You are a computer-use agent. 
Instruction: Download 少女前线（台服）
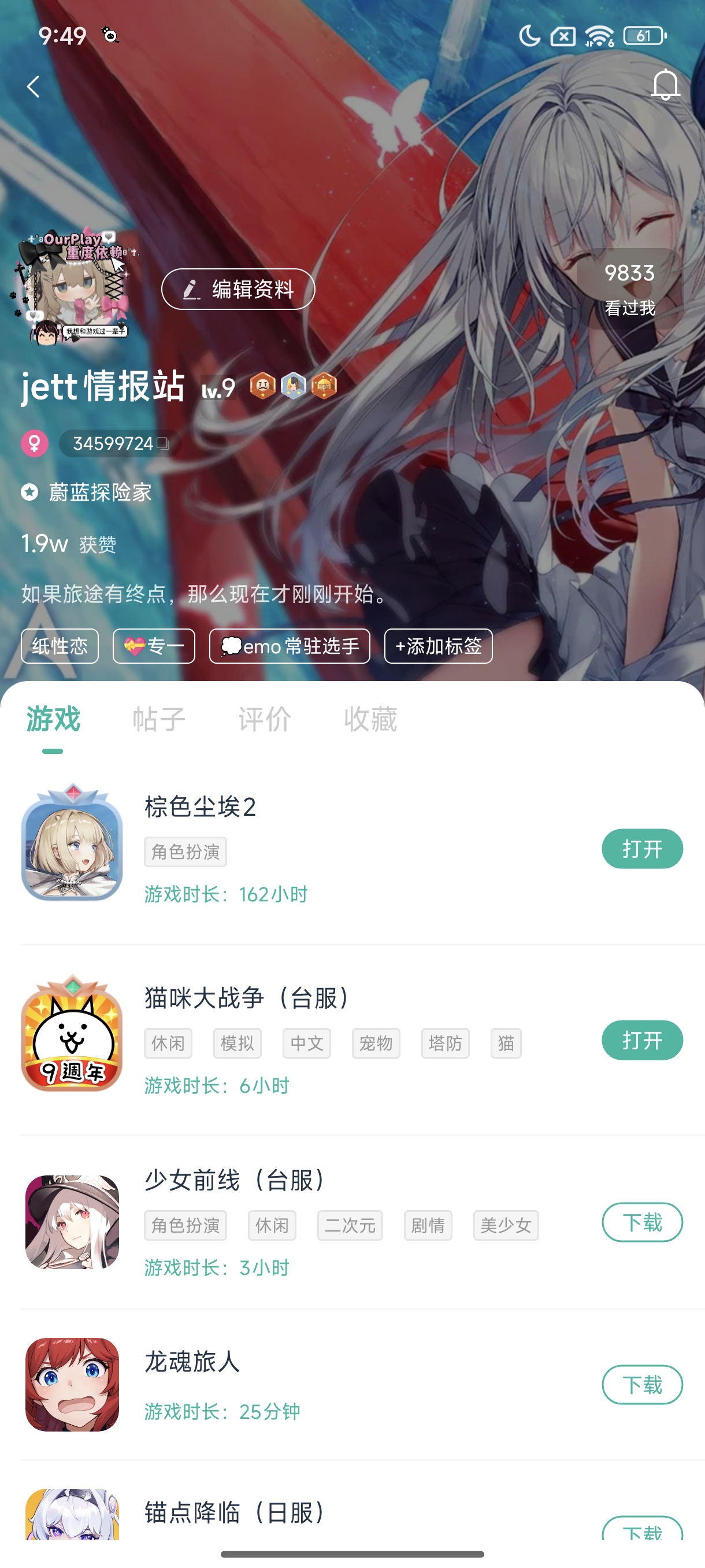click(643, 1222)
